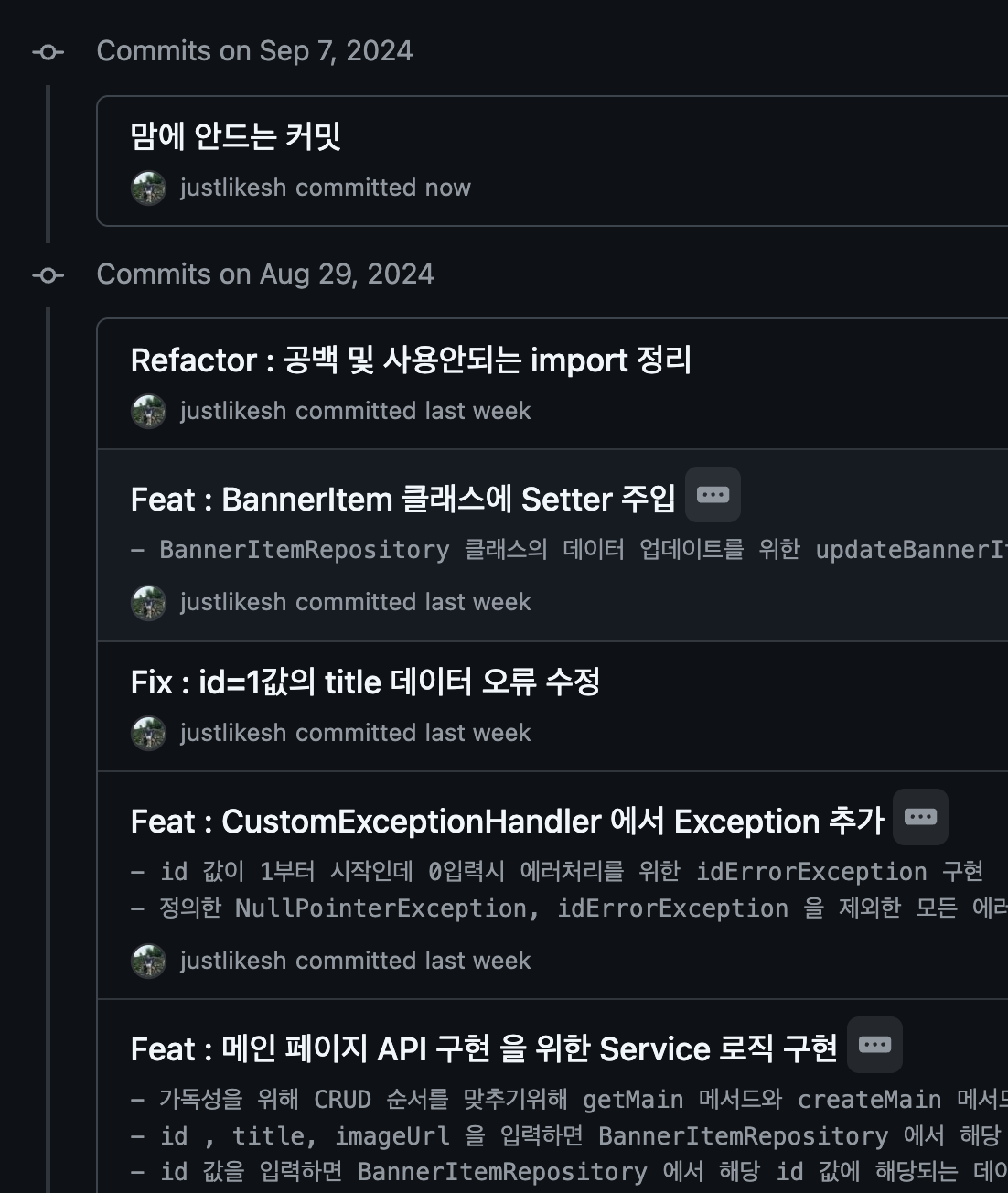Image resolution: width=1008 pixels, height=1193 pixels.
Task: Open the 메인 페이지 API Service 로직 구현 commit
Action: point(484,1049)
